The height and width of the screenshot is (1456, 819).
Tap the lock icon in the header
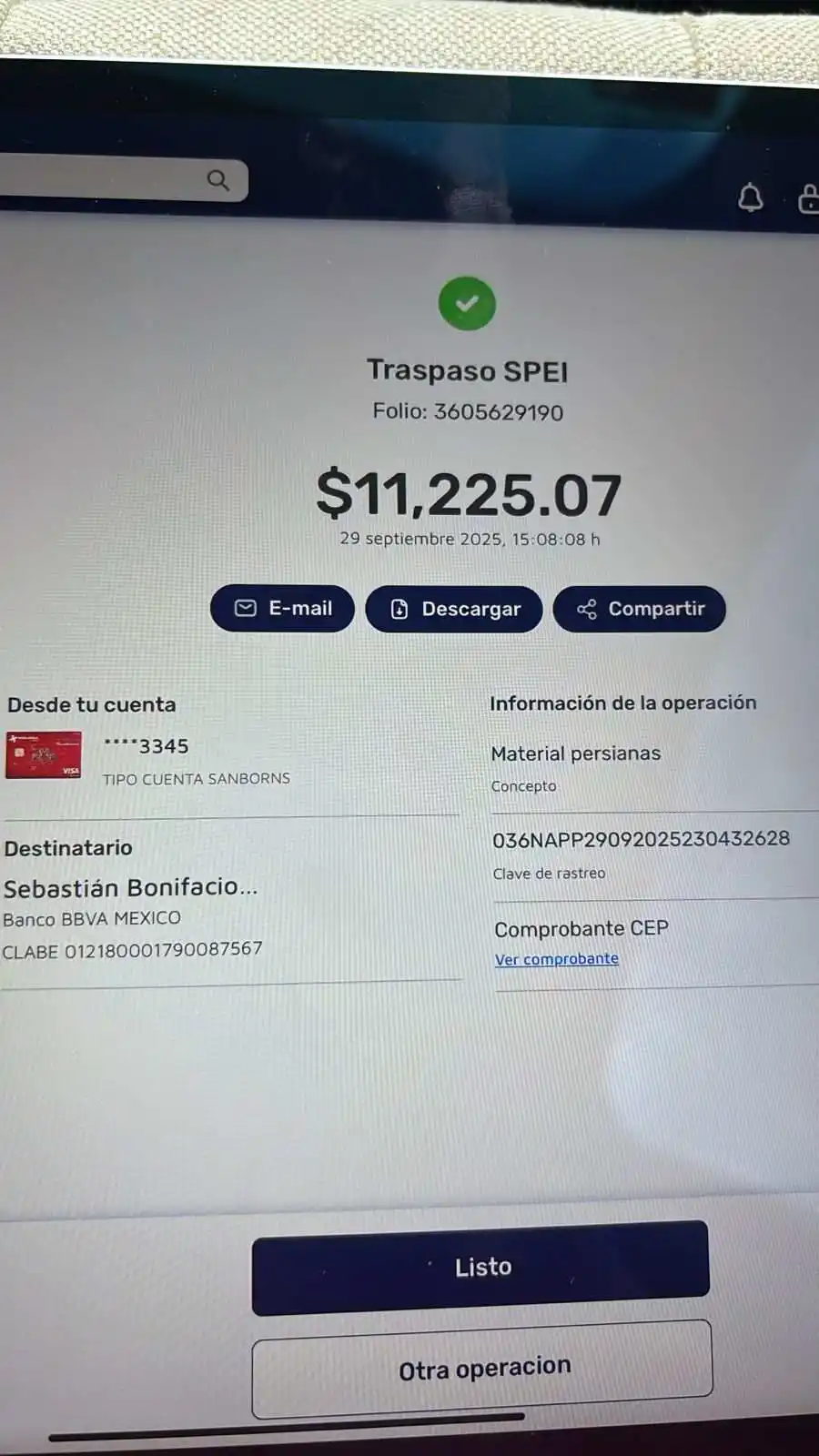808,197
